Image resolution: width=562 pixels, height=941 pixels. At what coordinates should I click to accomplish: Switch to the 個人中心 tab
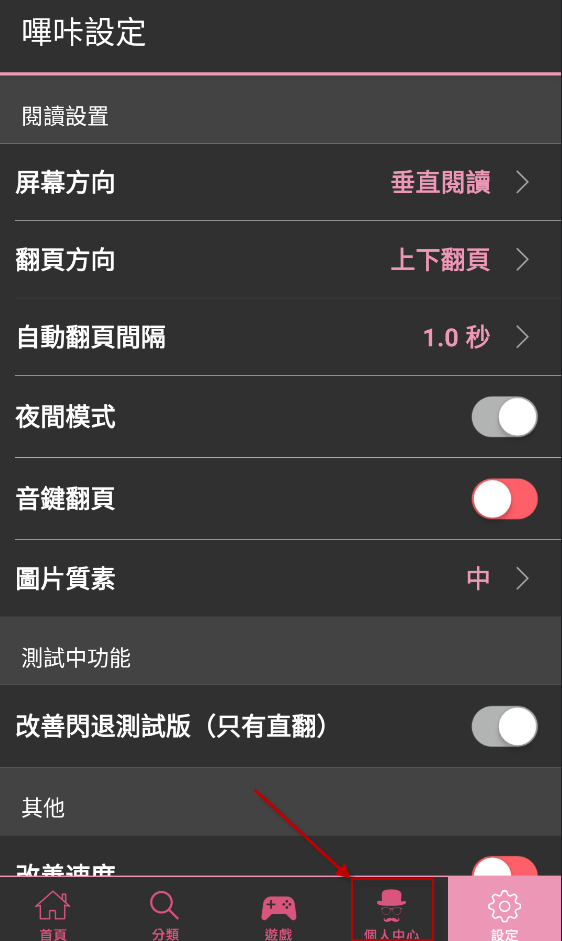391,911
